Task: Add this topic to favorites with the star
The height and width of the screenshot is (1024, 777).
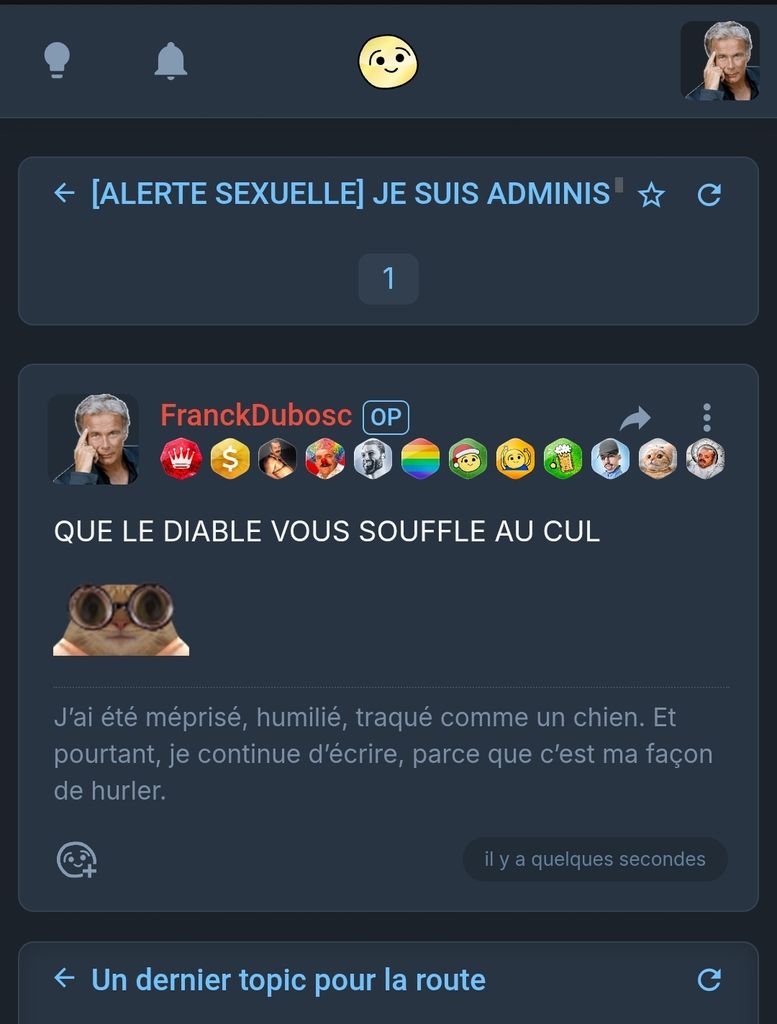Action: pos(651,195)
